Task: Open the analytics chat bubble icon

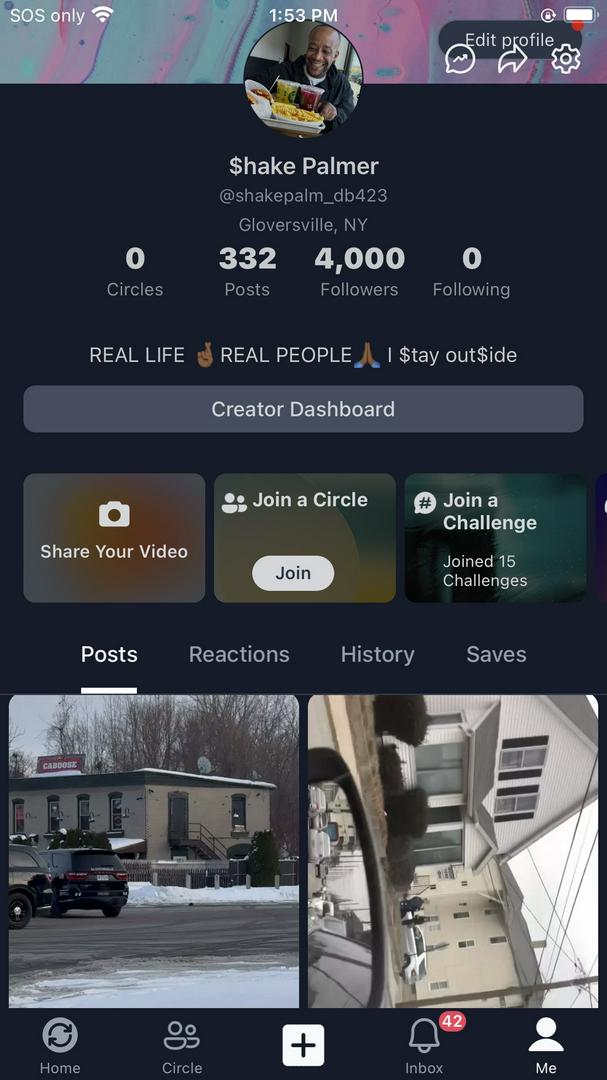Action: [460, 59]
